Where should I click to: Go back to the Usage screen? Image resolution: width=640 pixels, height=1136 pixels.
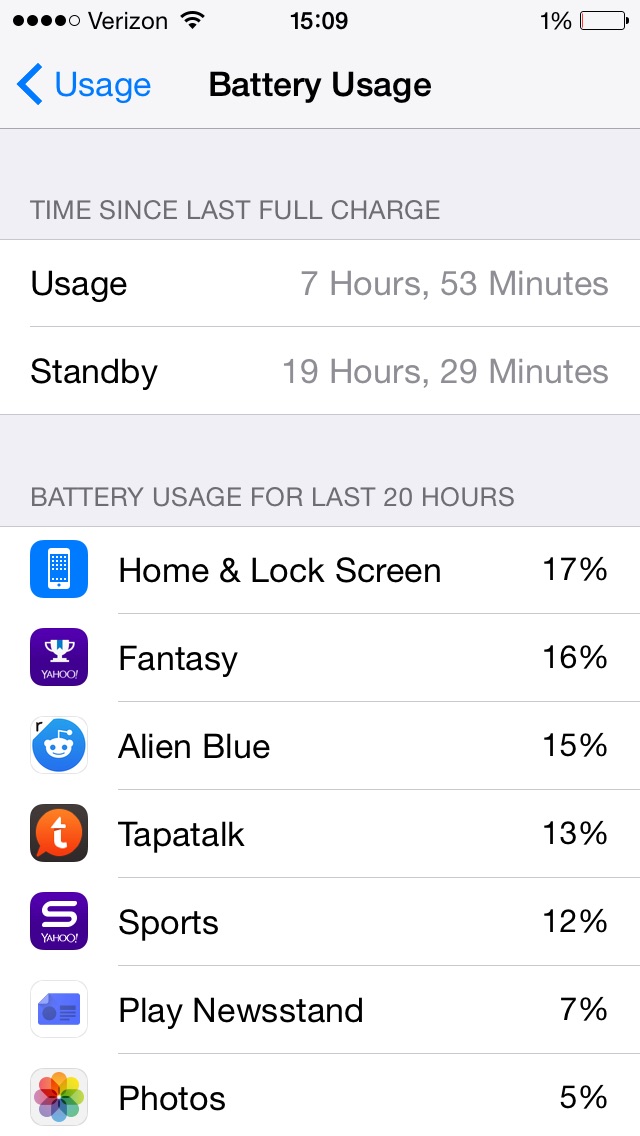(x=83, y=85)
